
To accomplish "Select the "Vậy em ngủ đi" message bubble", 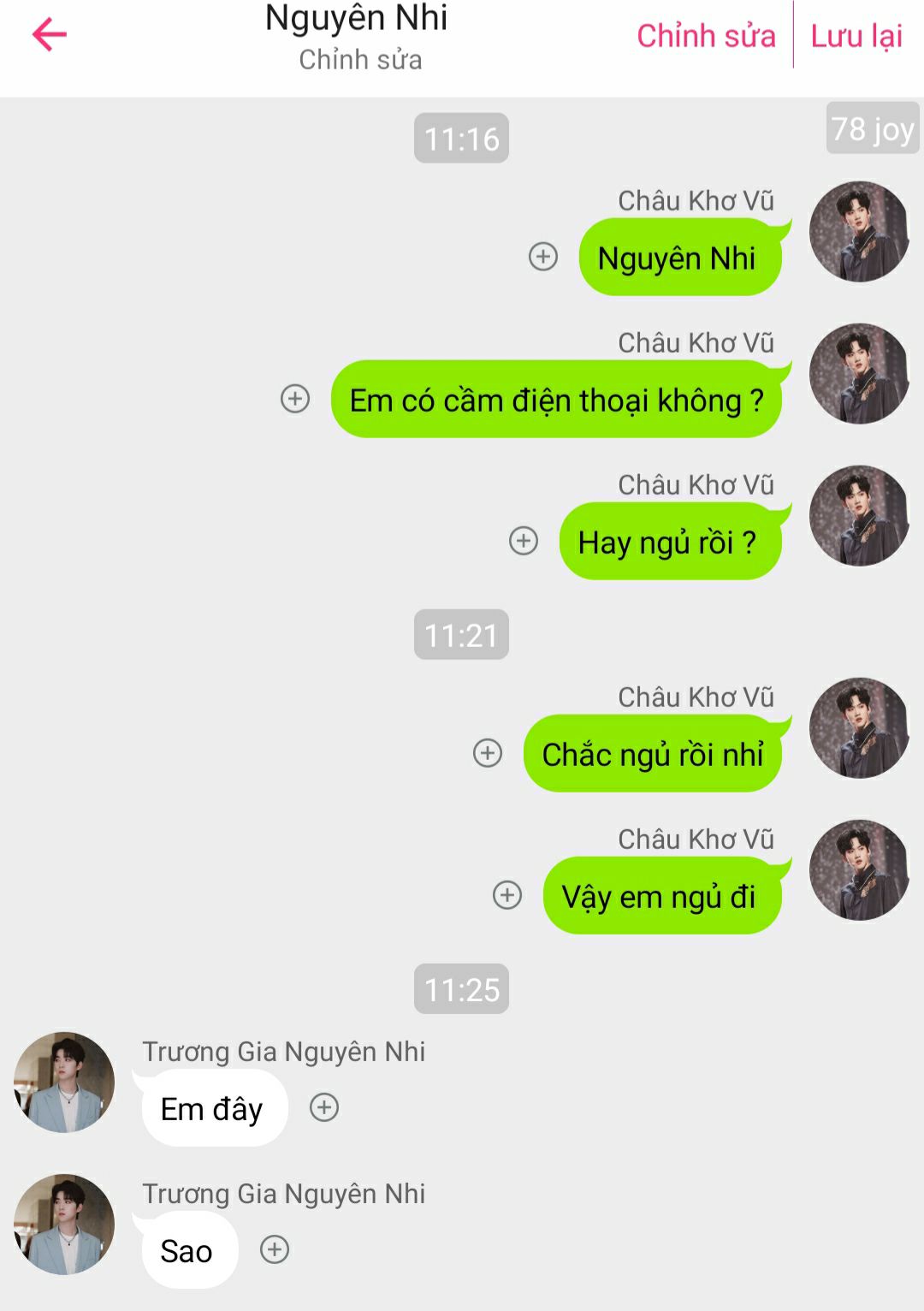I will pos(659,897).
